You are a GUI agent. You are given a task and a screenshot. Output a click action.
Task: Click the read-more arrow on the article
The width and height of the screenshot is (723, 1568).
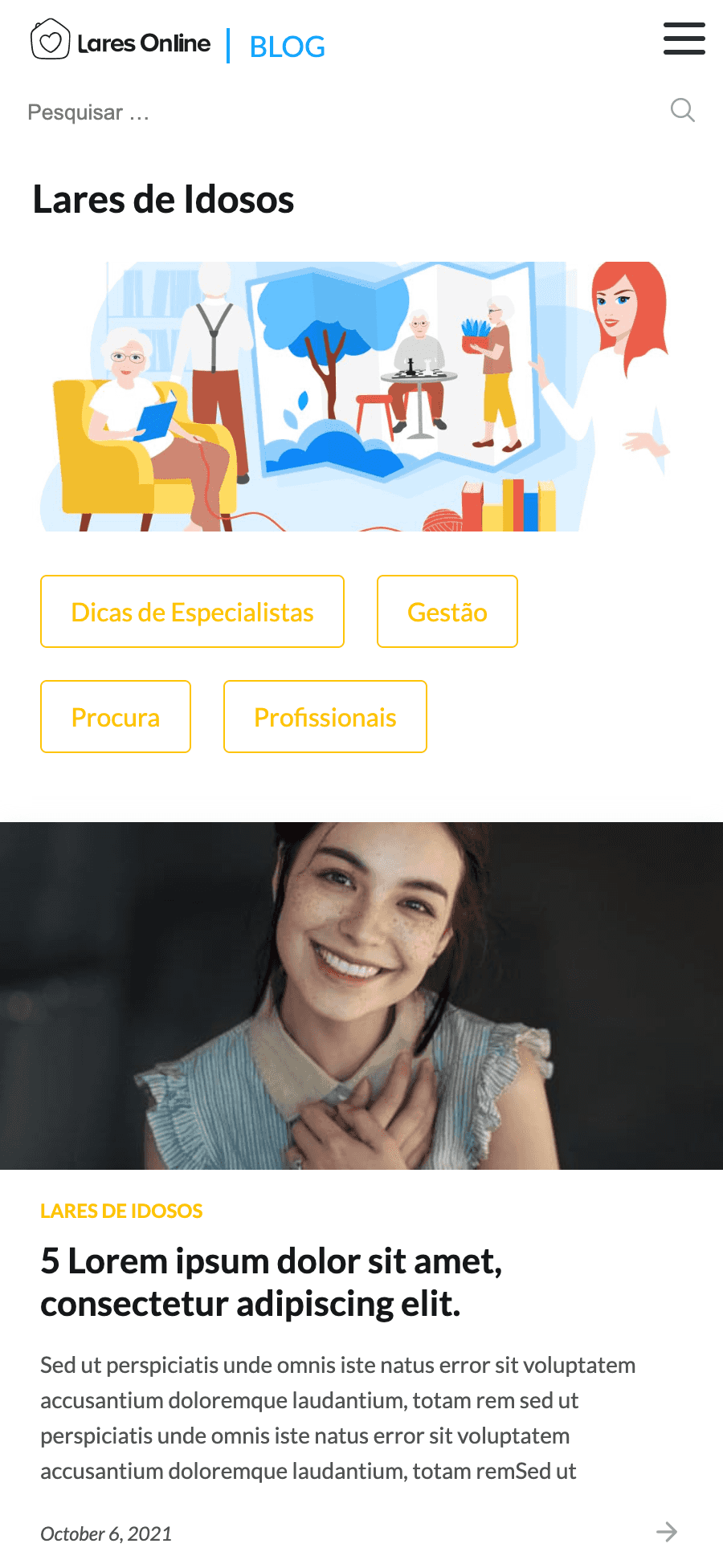(x=667, y=1532)
